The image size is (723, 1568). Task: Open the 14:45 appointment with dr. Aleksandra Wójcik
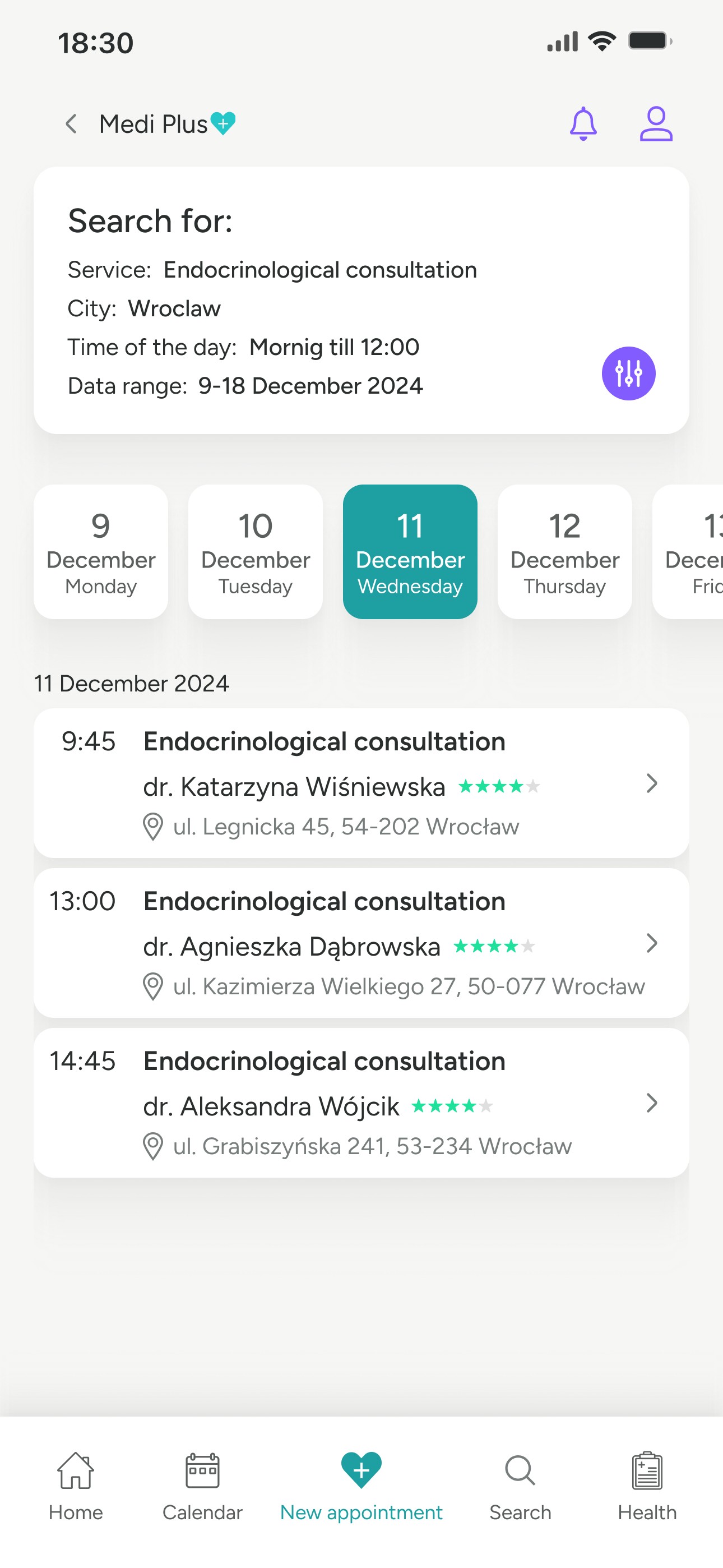click(x=361, y=1103)
